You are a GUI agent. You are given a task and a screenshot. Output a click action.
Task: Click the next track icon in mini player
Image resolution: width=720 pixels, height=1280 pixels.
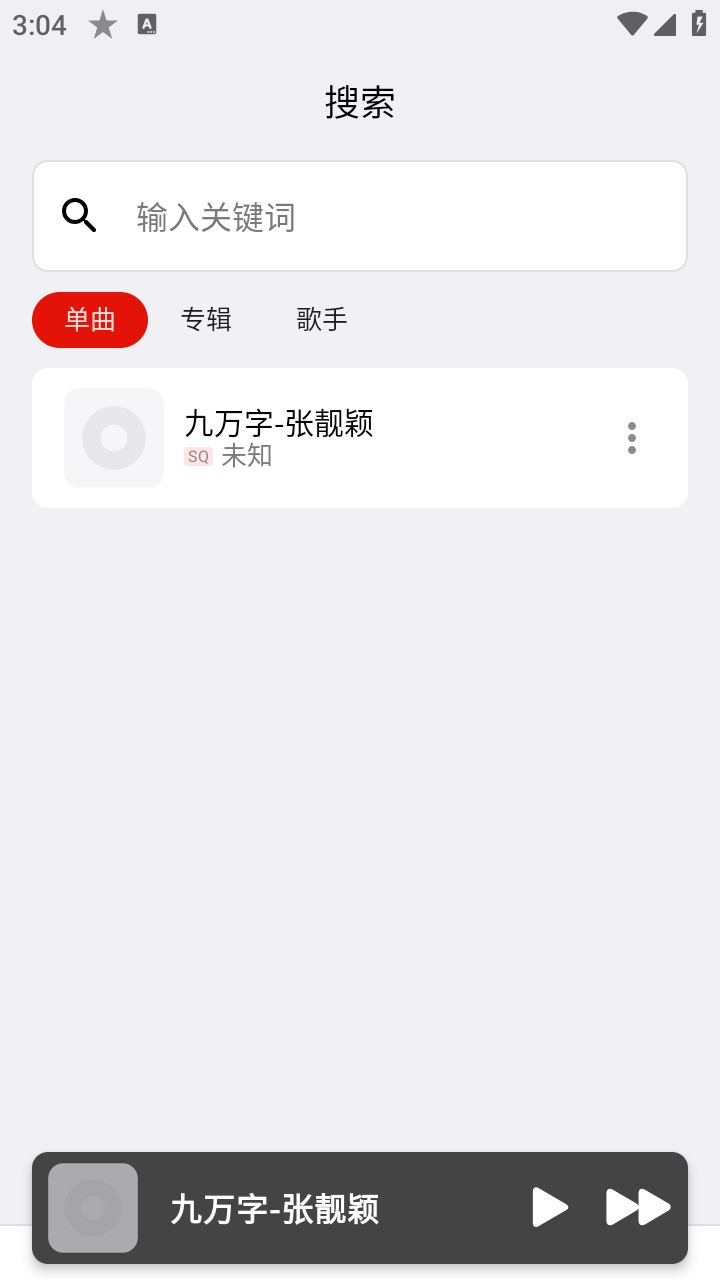[637, 1207]
